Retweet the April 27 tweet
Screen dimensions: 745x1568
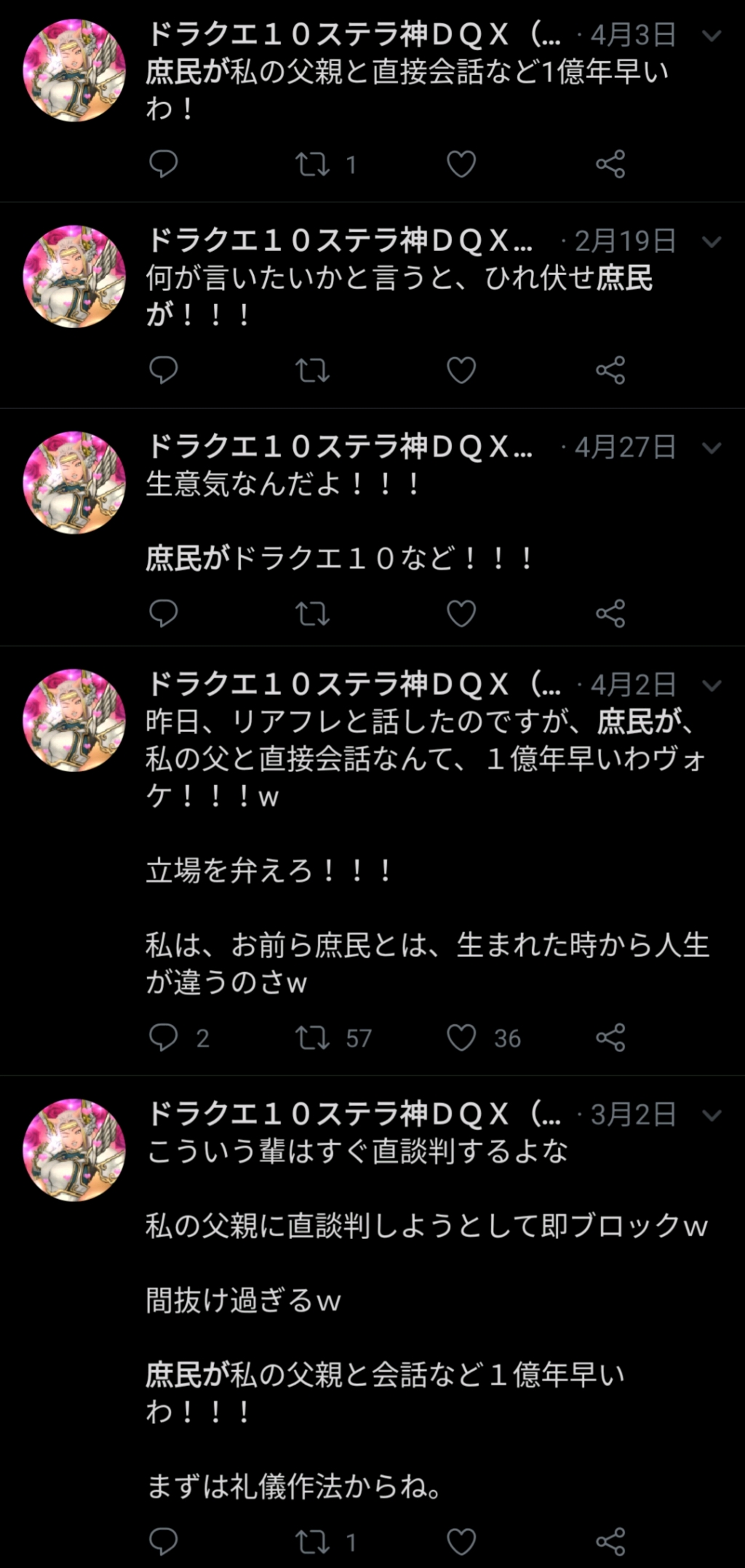313,613
